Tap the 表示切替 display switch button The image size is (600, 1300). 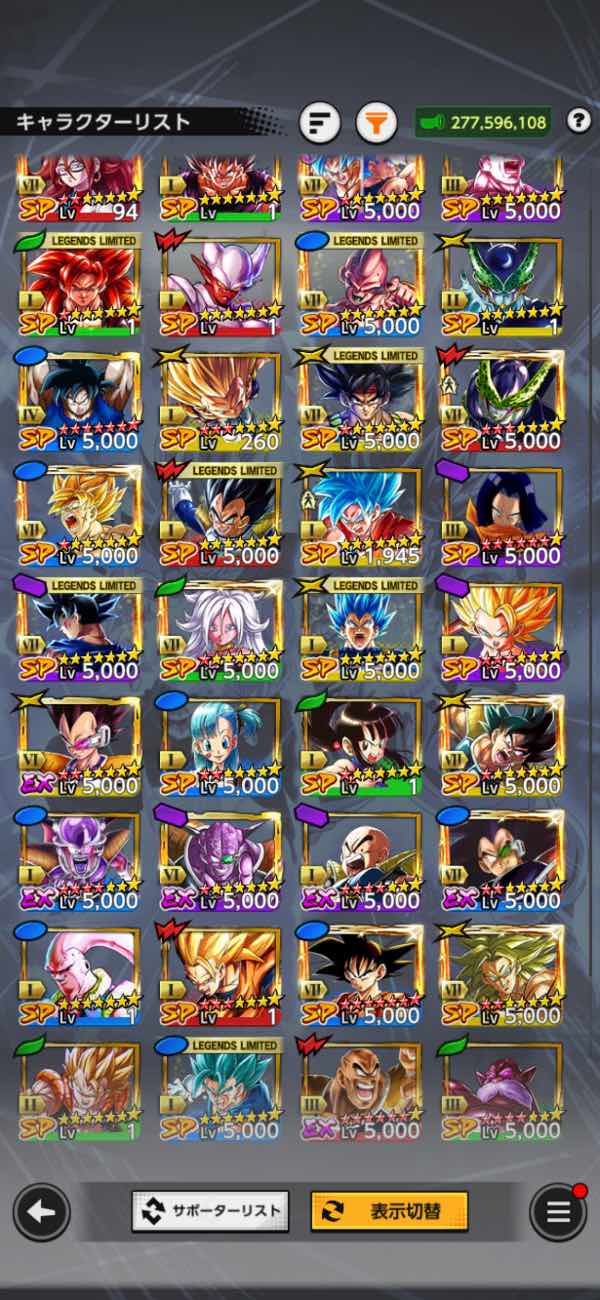[x=389, y=1212]
